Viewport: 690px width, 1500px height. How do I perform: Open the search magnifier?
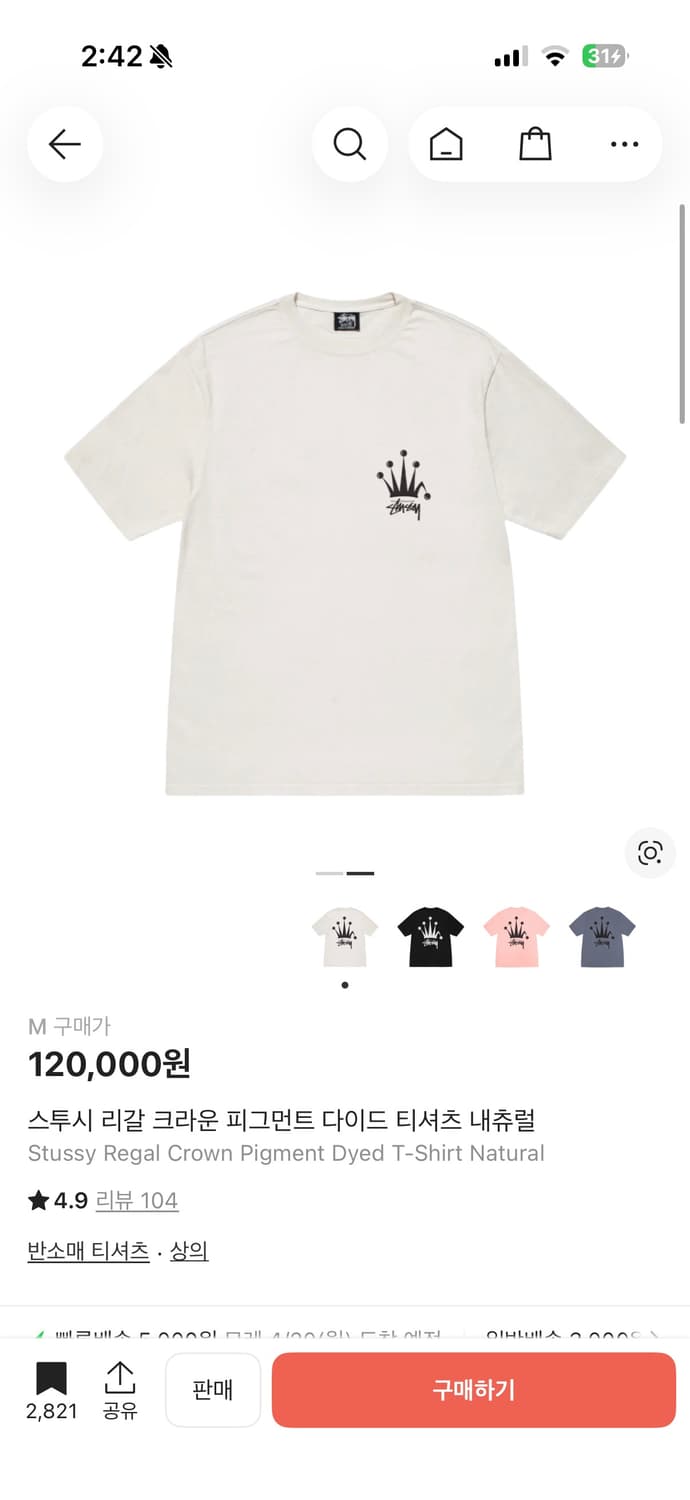pos(349,145)
